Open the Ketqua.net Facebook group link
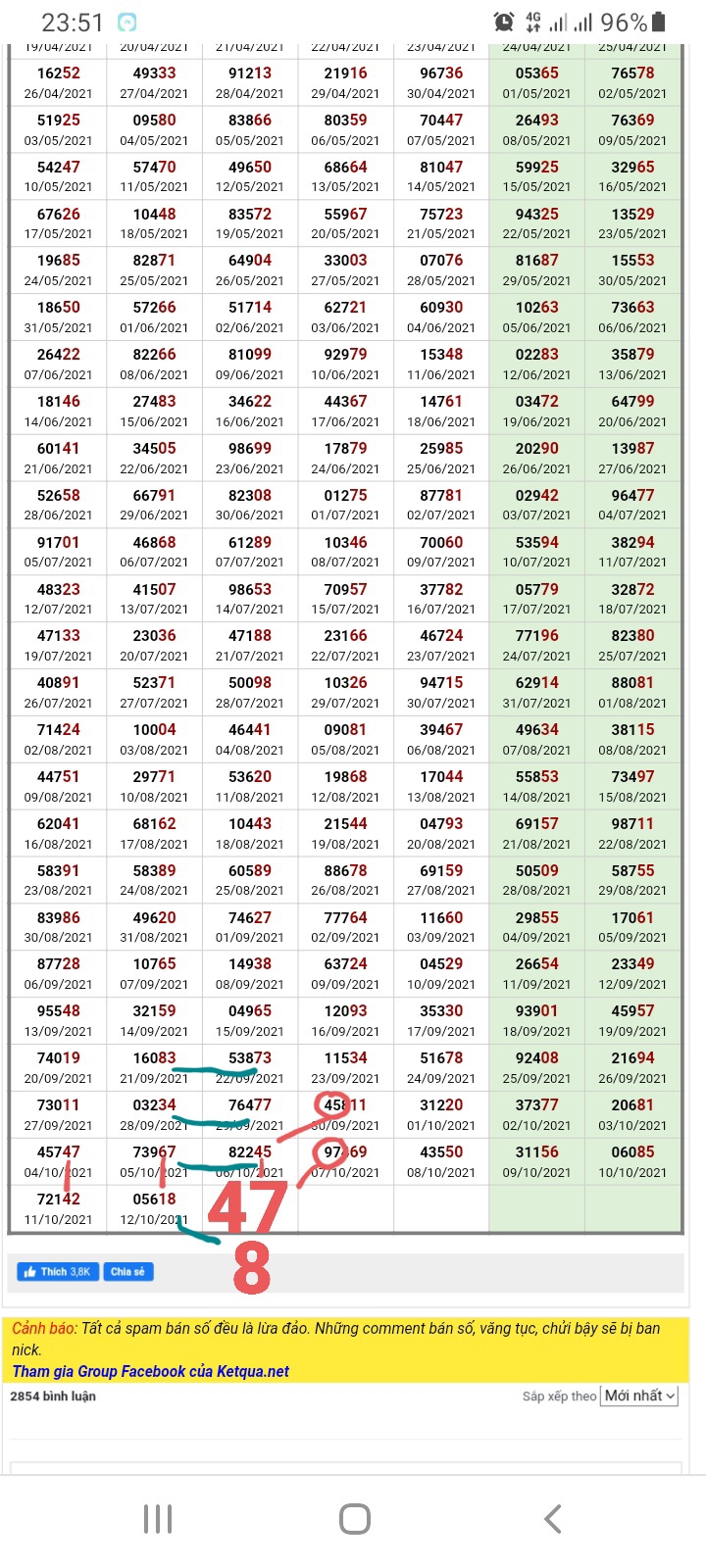Image resolution: width=706 pixels, height=1568 pixels. (151, 1371)
